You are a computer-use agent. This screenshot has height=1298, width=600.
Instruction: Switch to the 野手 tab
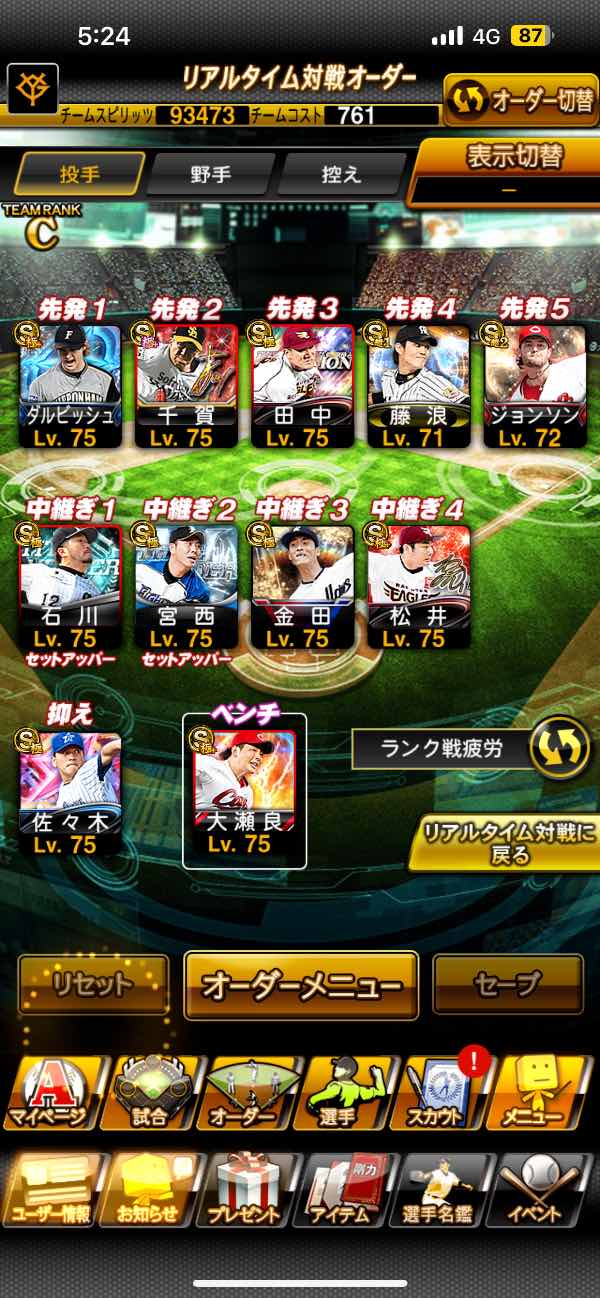click(x=211, y=174)
